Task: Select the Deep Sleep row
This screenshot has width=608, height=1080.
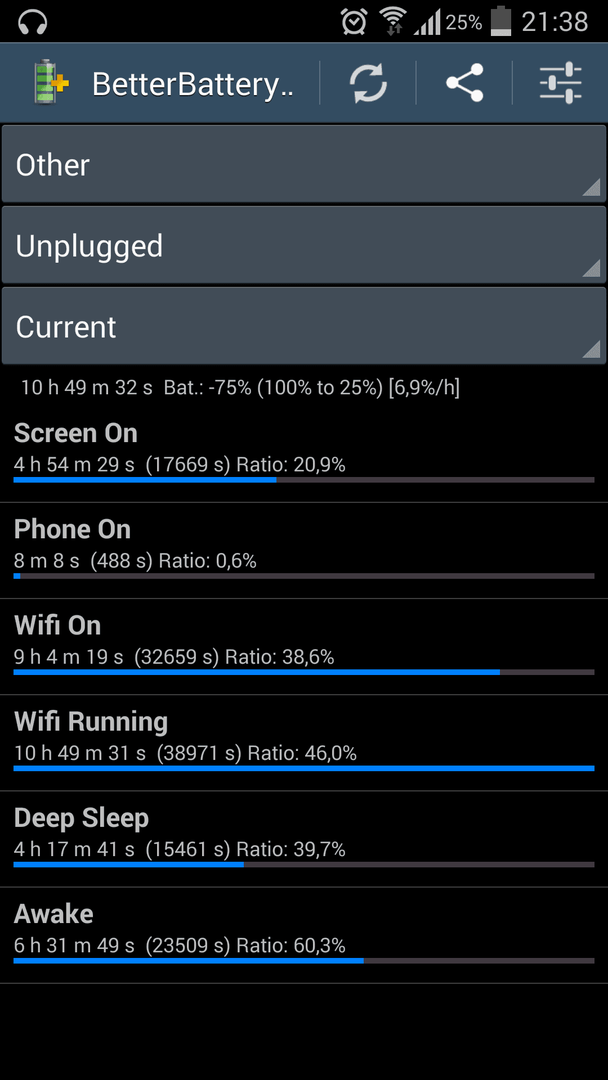Action: click(304, 840)
